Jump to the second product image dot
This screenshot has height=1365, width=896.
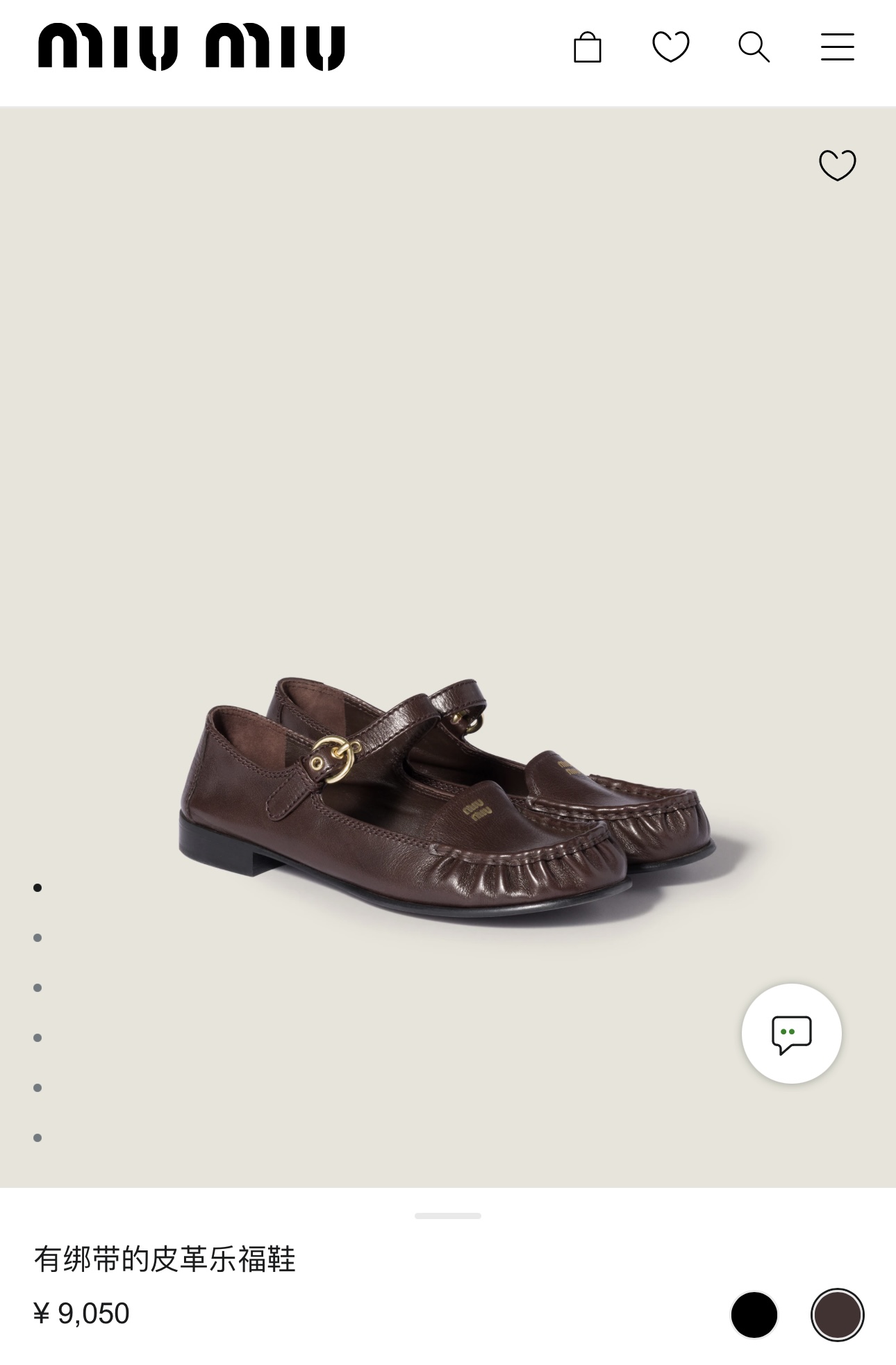(38, 938)
